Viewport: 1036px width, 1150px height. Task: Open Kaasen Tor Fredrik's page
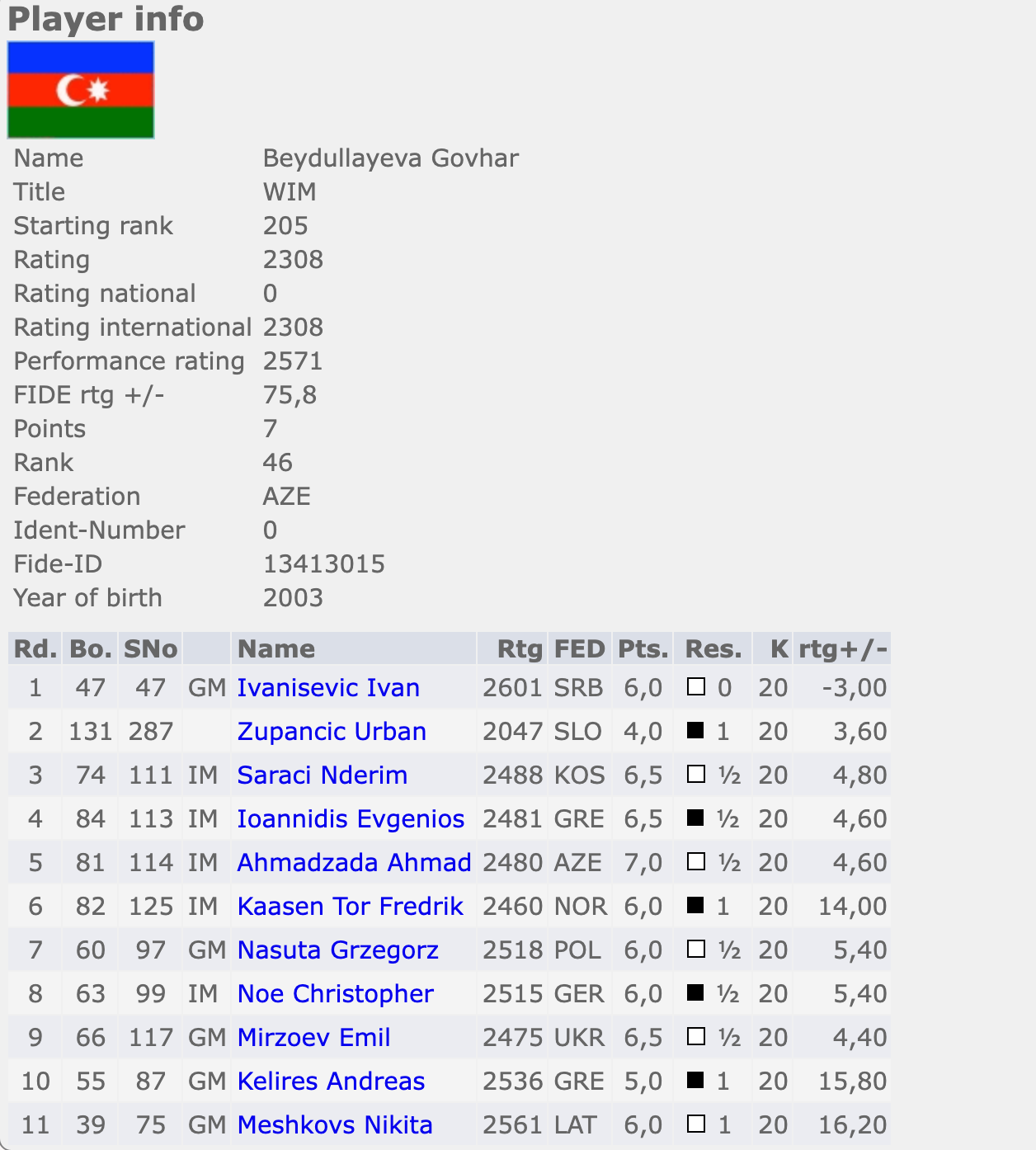(350, 906)
